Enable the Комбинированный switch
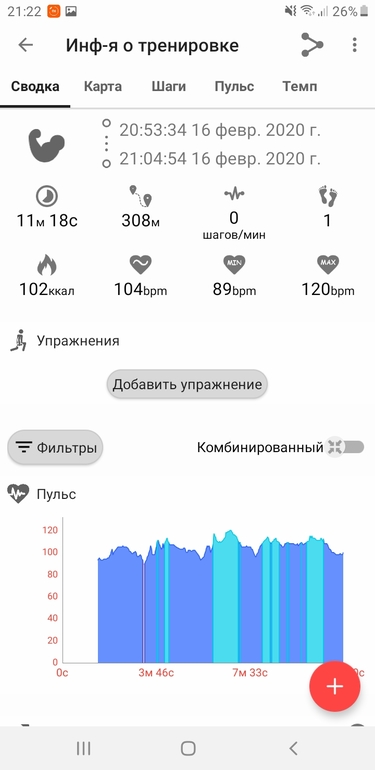Screen dimensions: 375x770 tap(346, 447)
